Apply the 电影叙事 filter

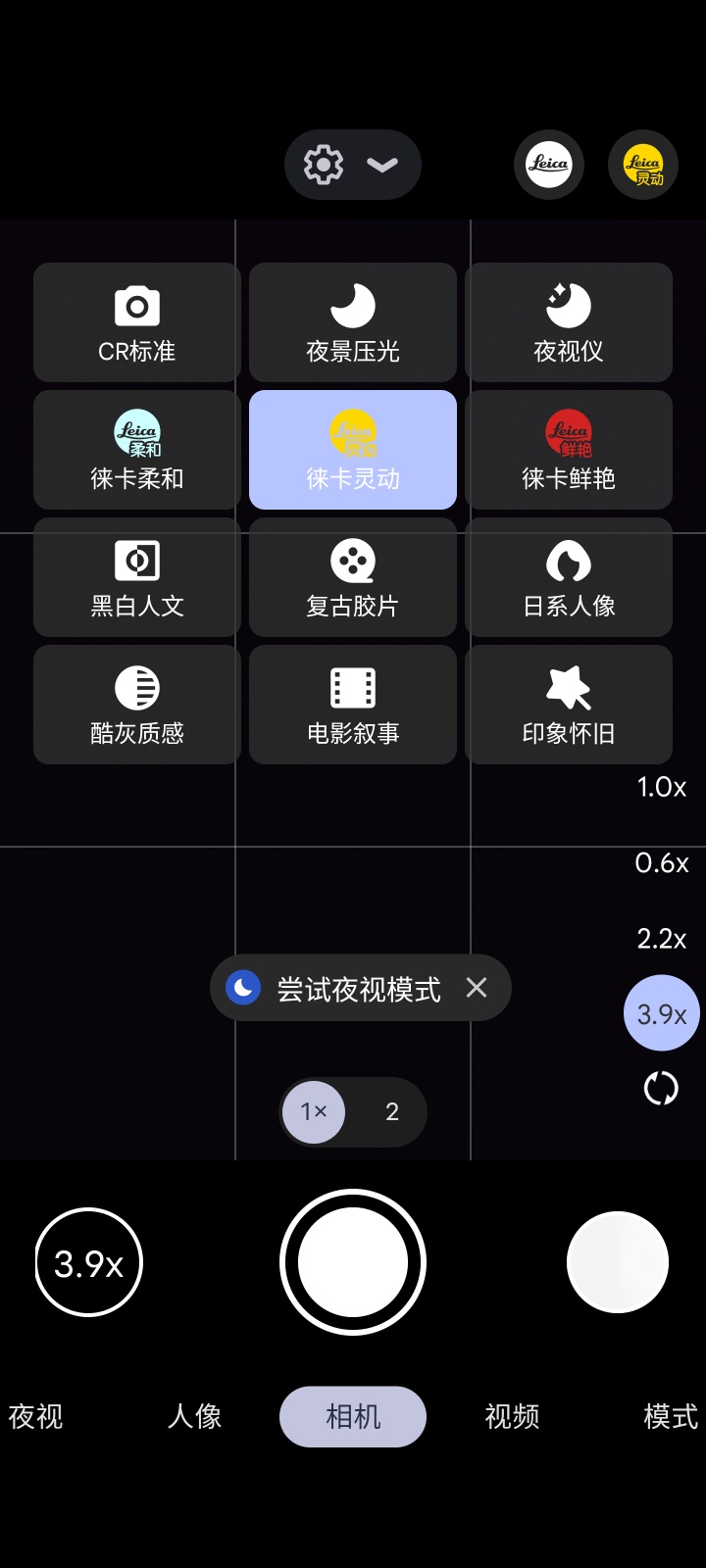(353, 705)
